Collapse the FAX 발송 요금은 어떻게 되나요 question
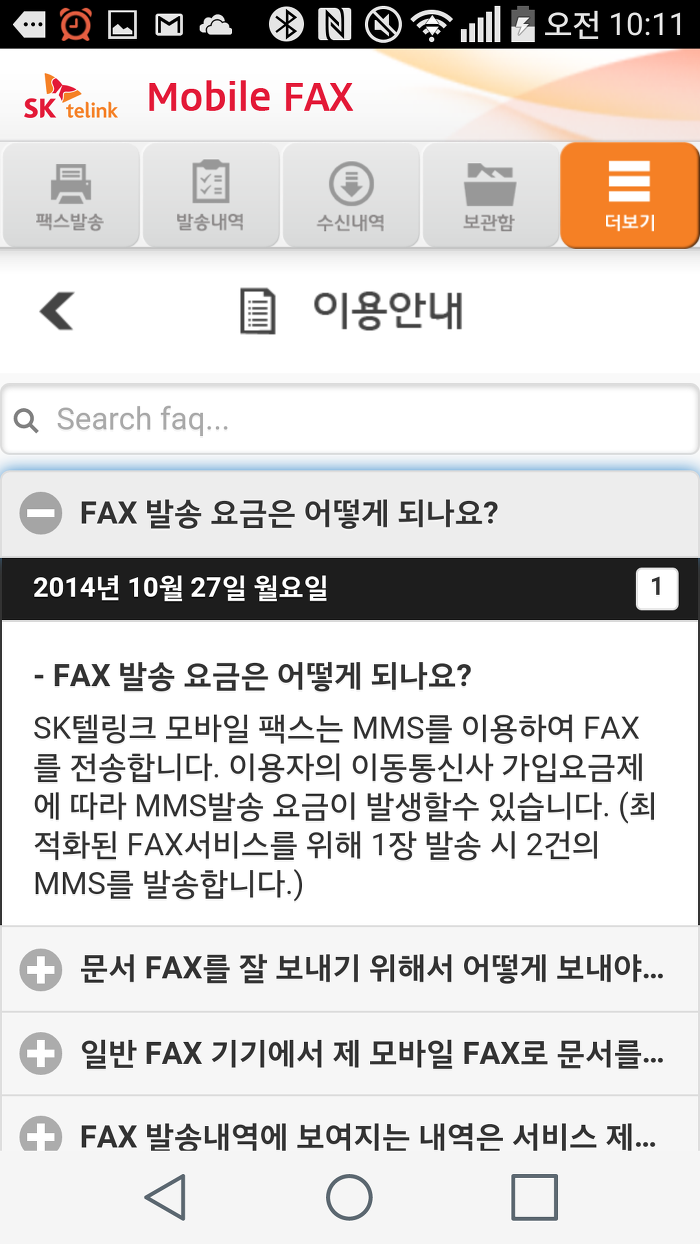 click(x=350, y=514)
